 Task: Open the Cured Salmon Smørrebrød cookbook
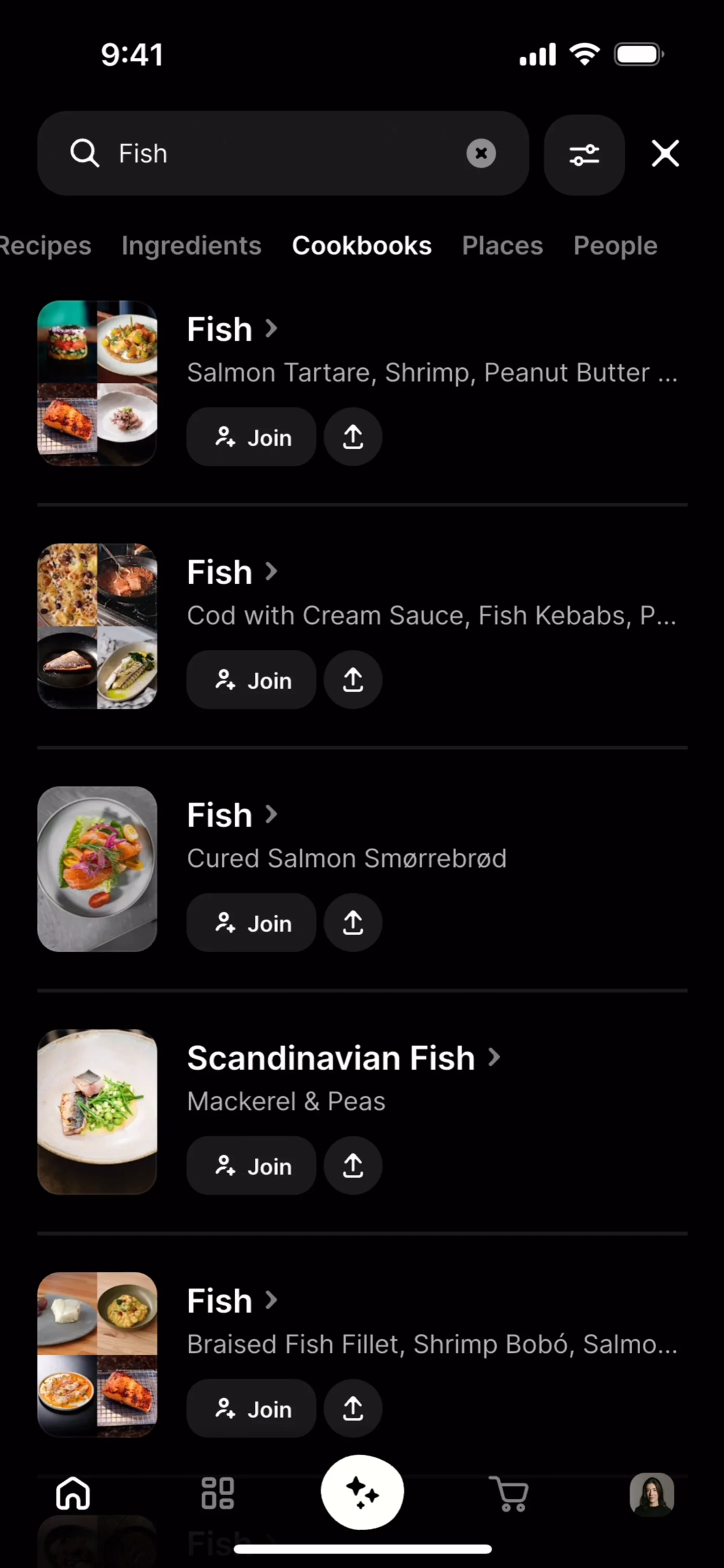(232, 815)
